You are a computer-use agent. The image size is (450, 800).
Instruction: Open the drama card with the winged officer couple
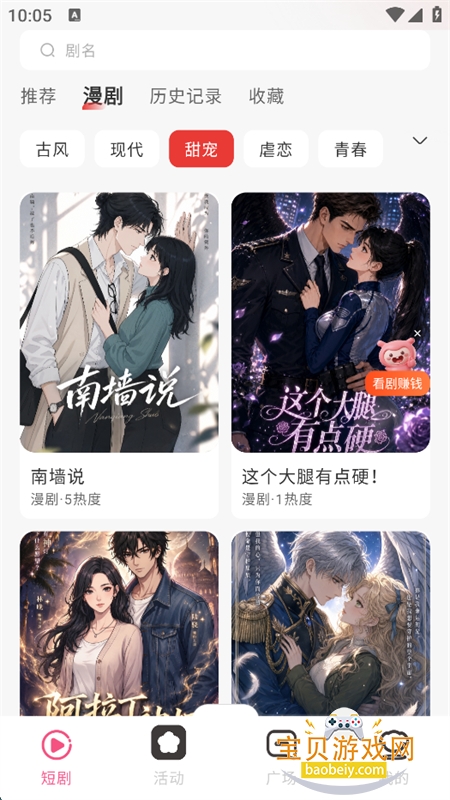330,622
